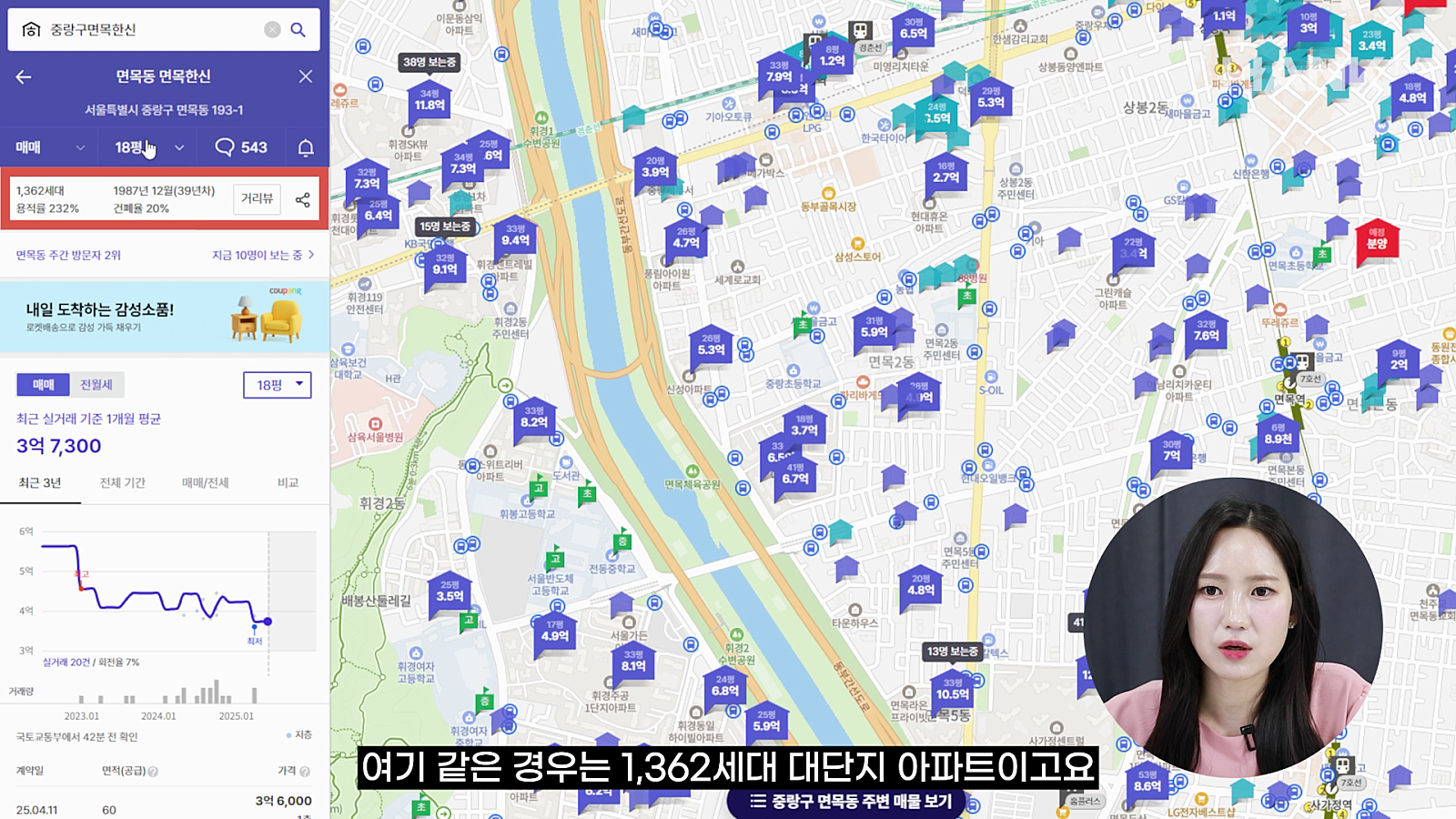Switch to the 전월세 tab
This screenshot has width=1456, height=819.
click(x=96, y=385)
